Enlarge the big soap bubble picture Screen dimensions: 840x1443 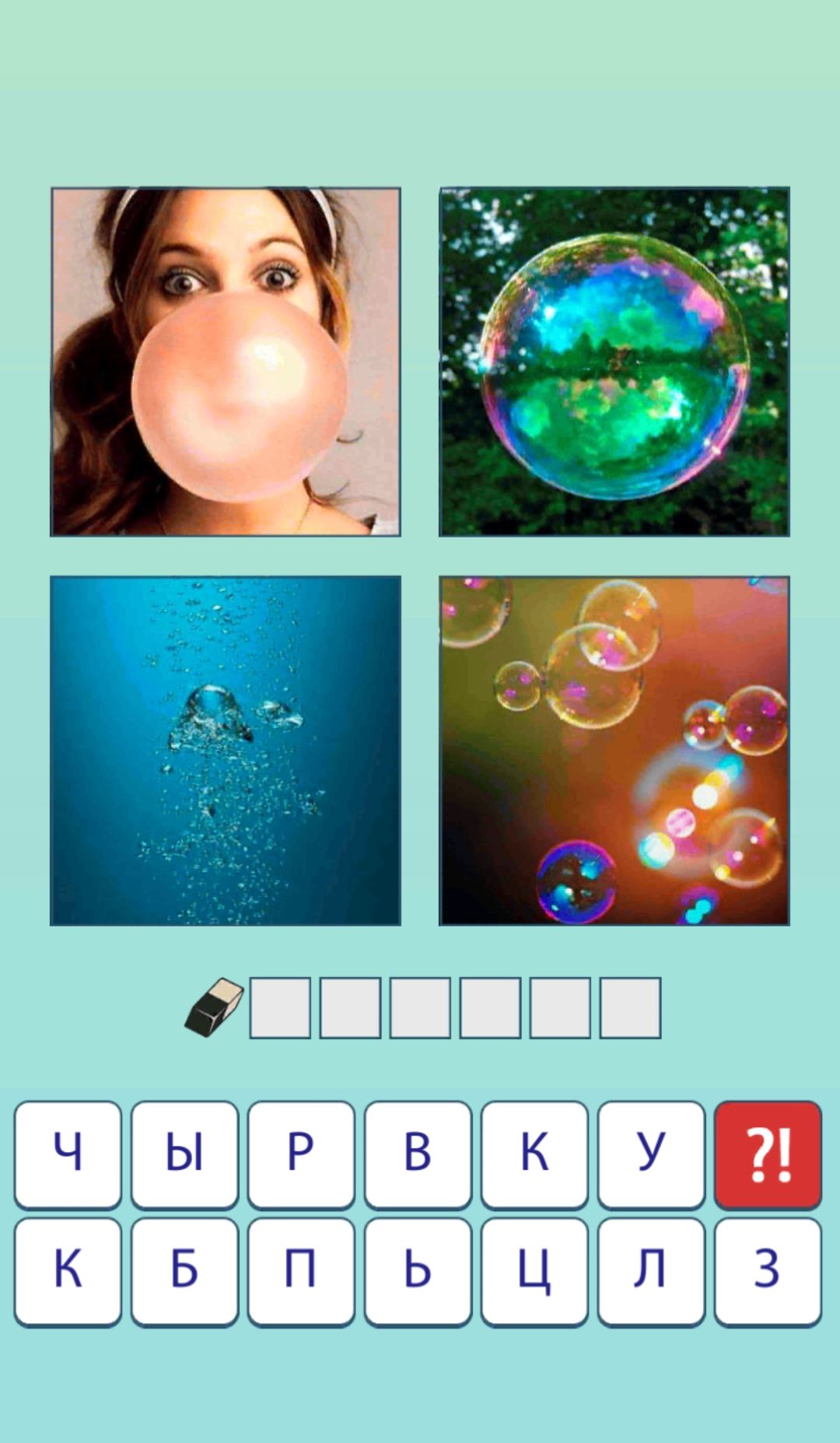614,362
